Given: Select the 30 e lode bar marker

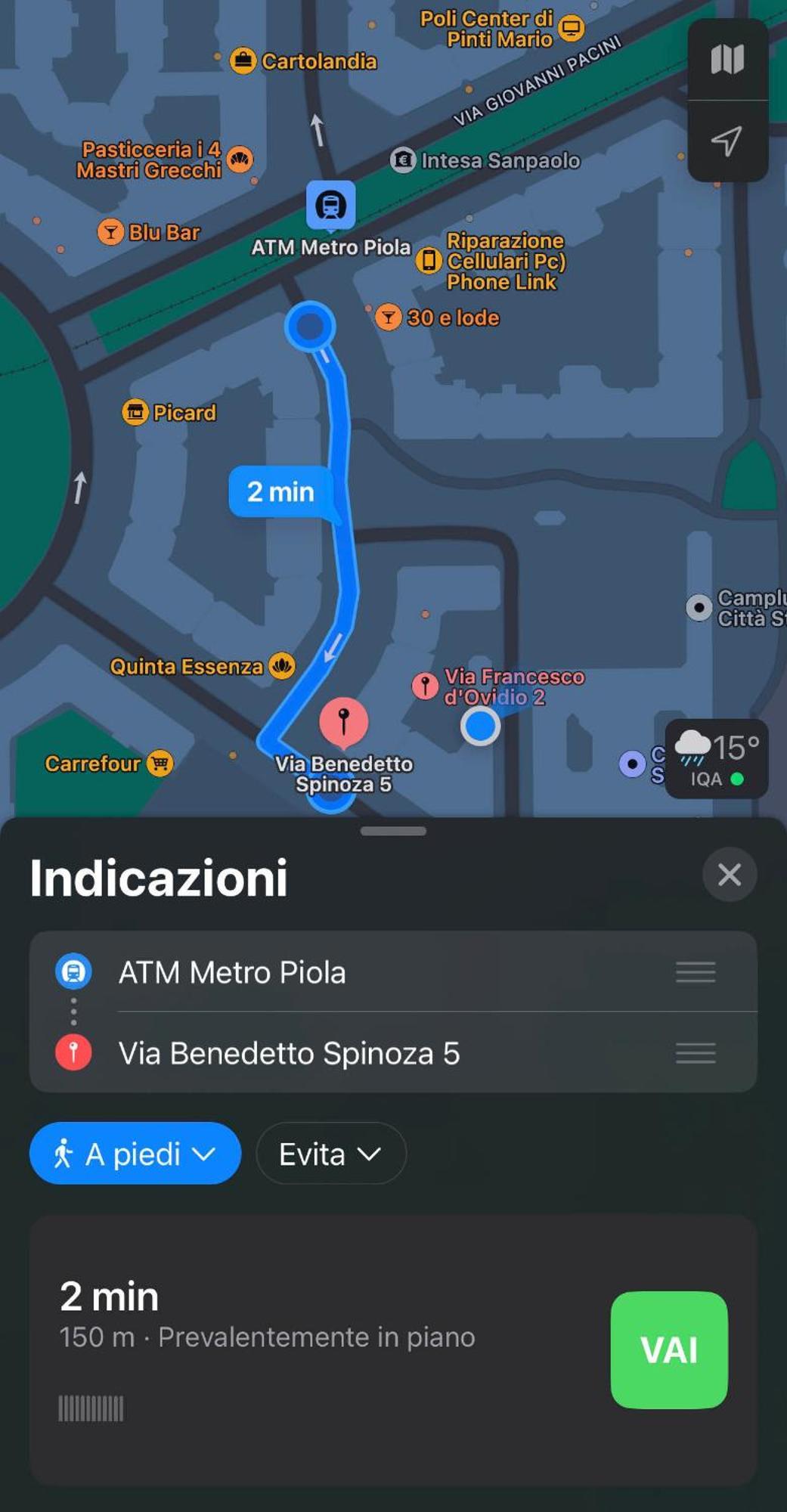Looking at the screenshot, I should [x=388, y=318].
